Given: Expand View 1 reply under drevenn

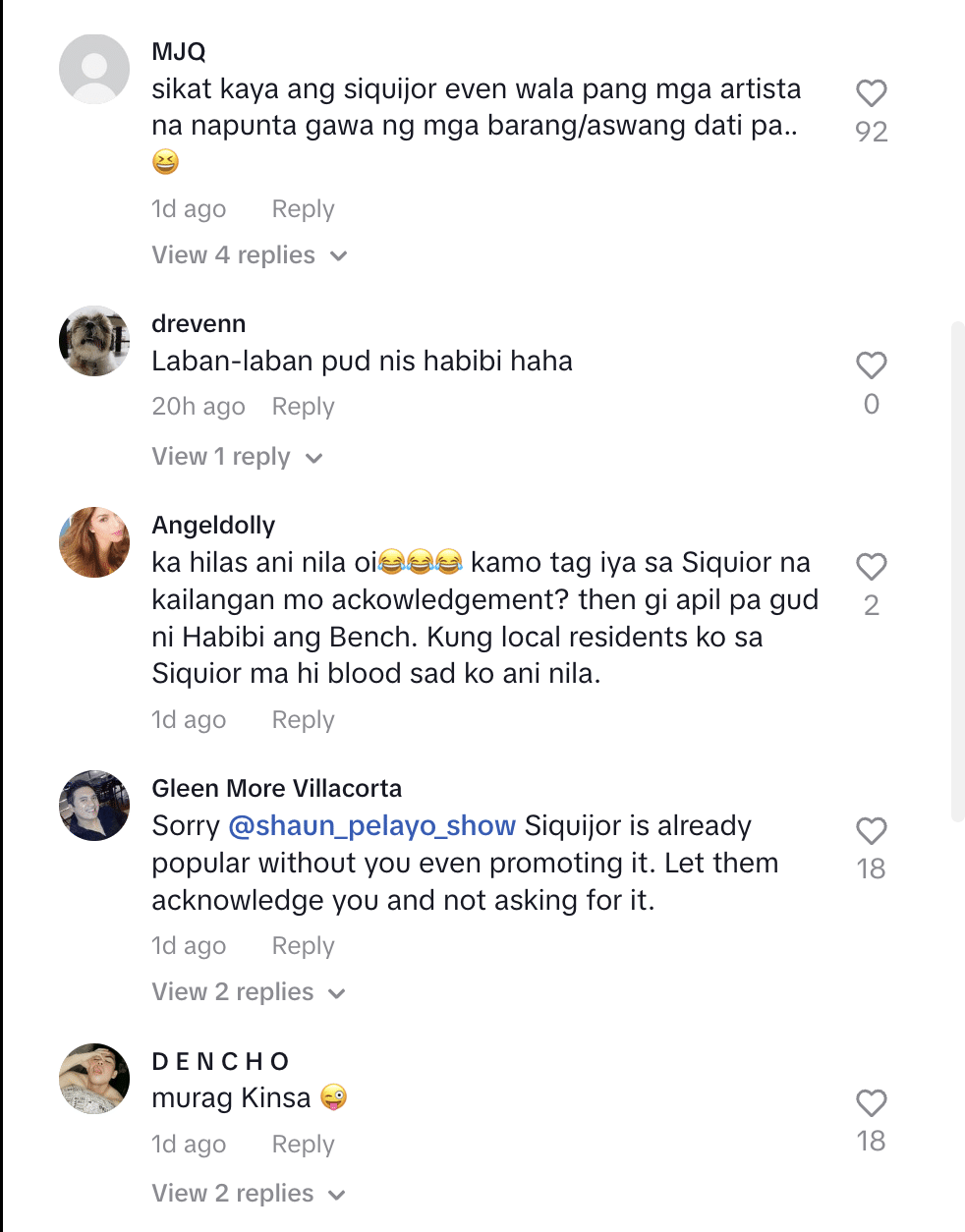Looking at the screenshot, I should pos(236,457).
